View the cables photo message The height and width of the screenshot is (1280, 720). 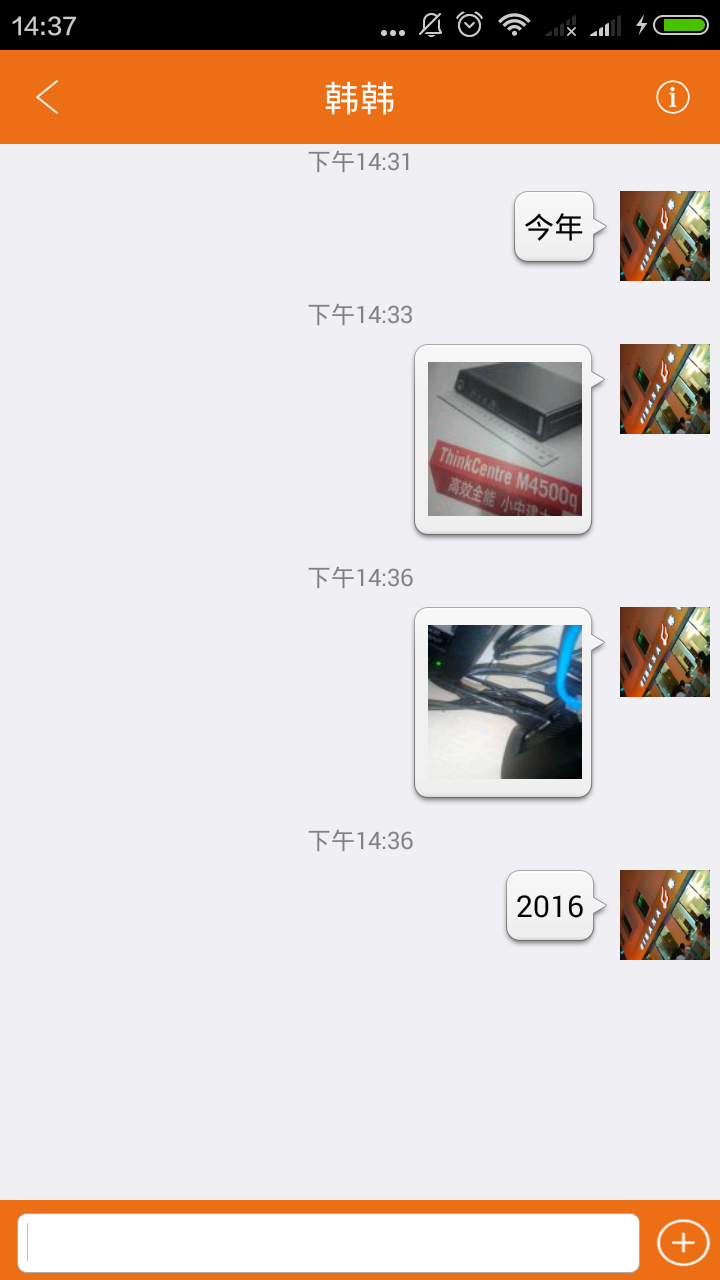[504, 702]
